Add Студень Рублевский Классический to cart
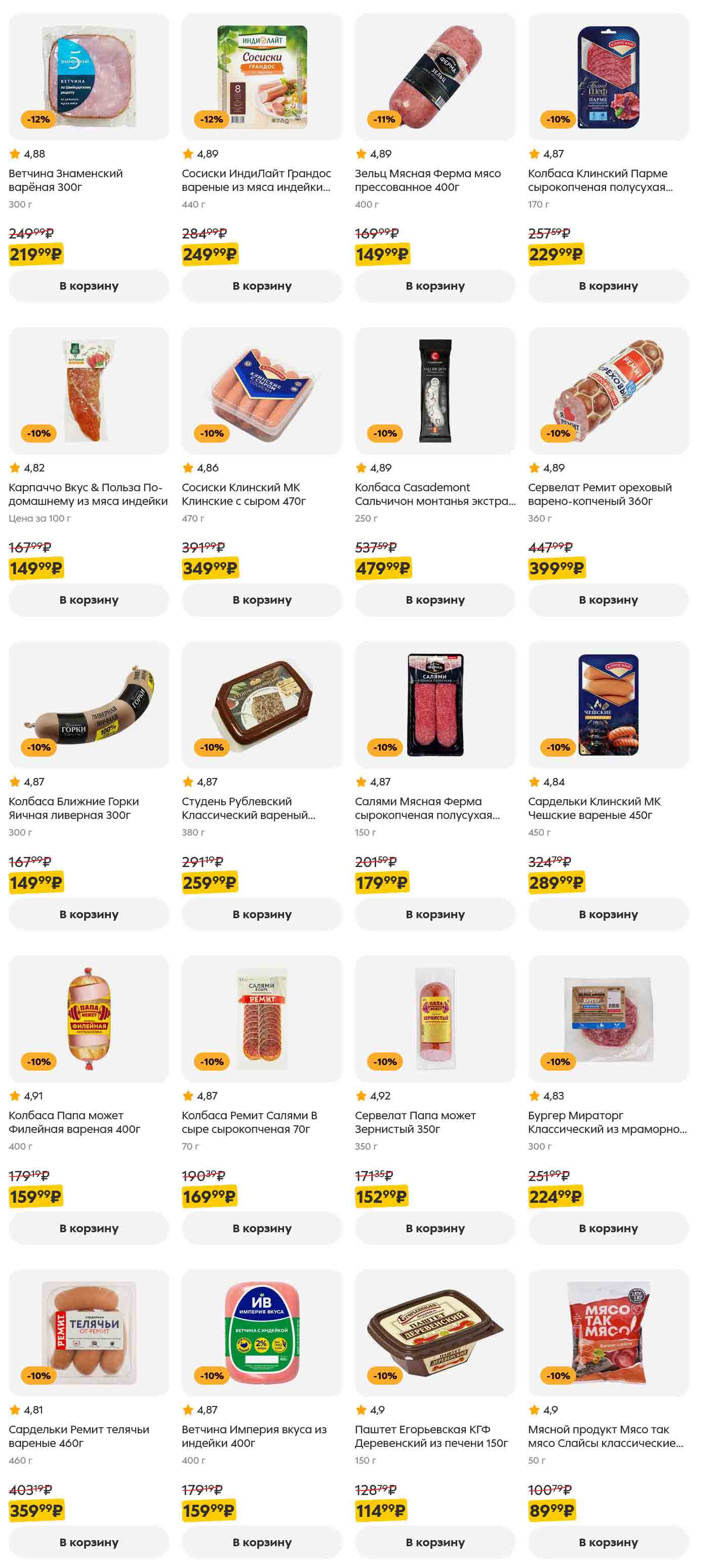 click(x=262, y=914)
